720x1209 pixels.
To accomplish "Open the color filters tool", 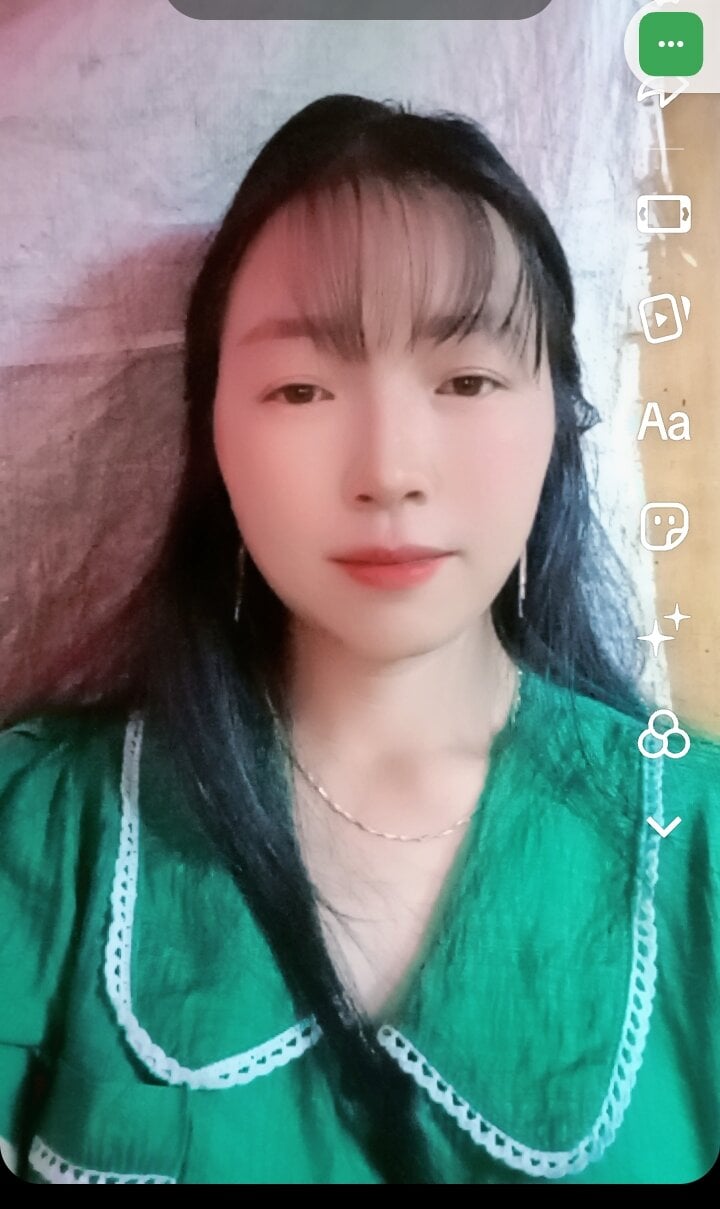I will [x=664, y=736].
